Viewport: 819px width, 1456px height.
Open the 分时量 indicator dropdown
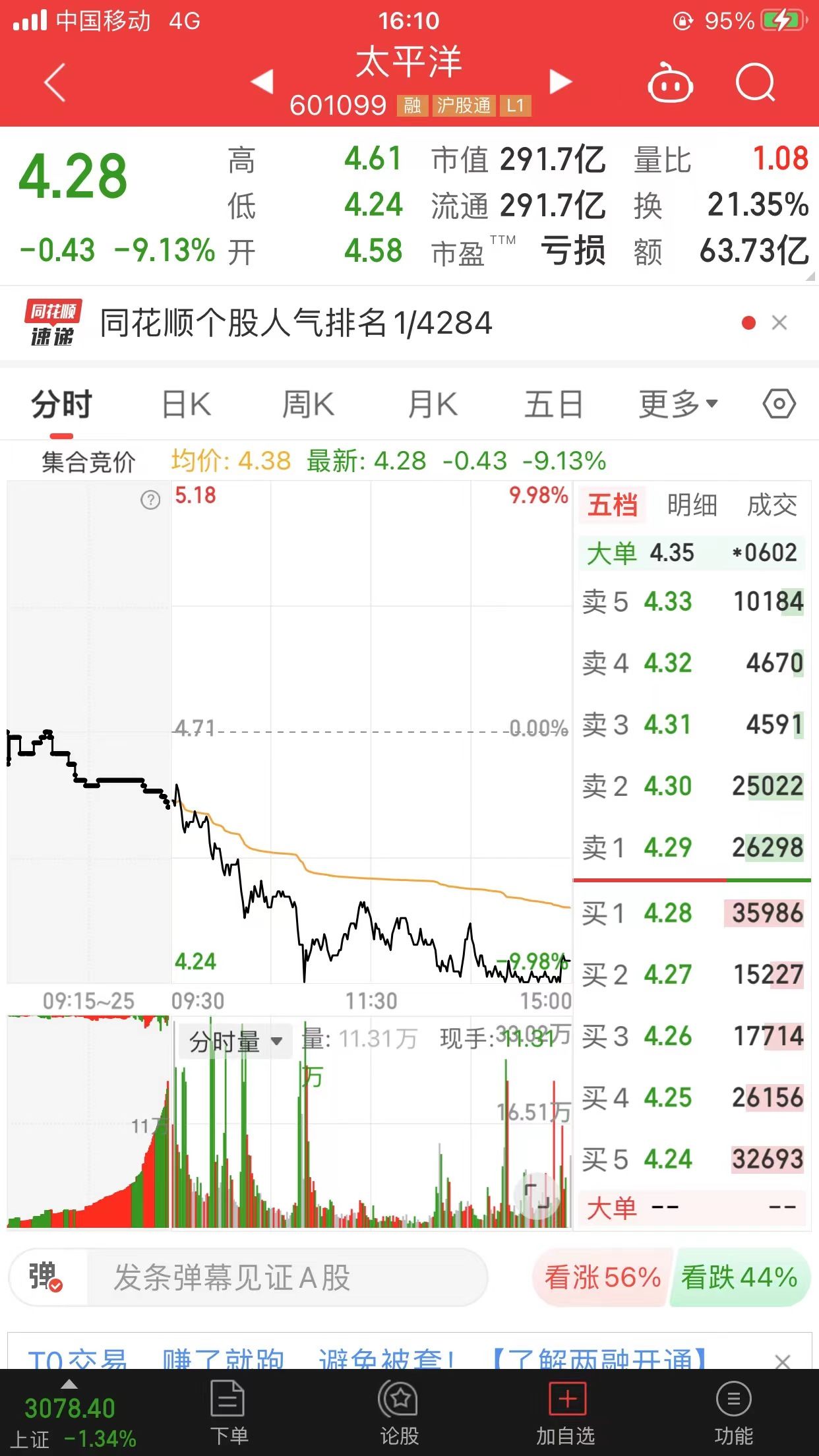pyautogui.click(x=235, y=1042)
